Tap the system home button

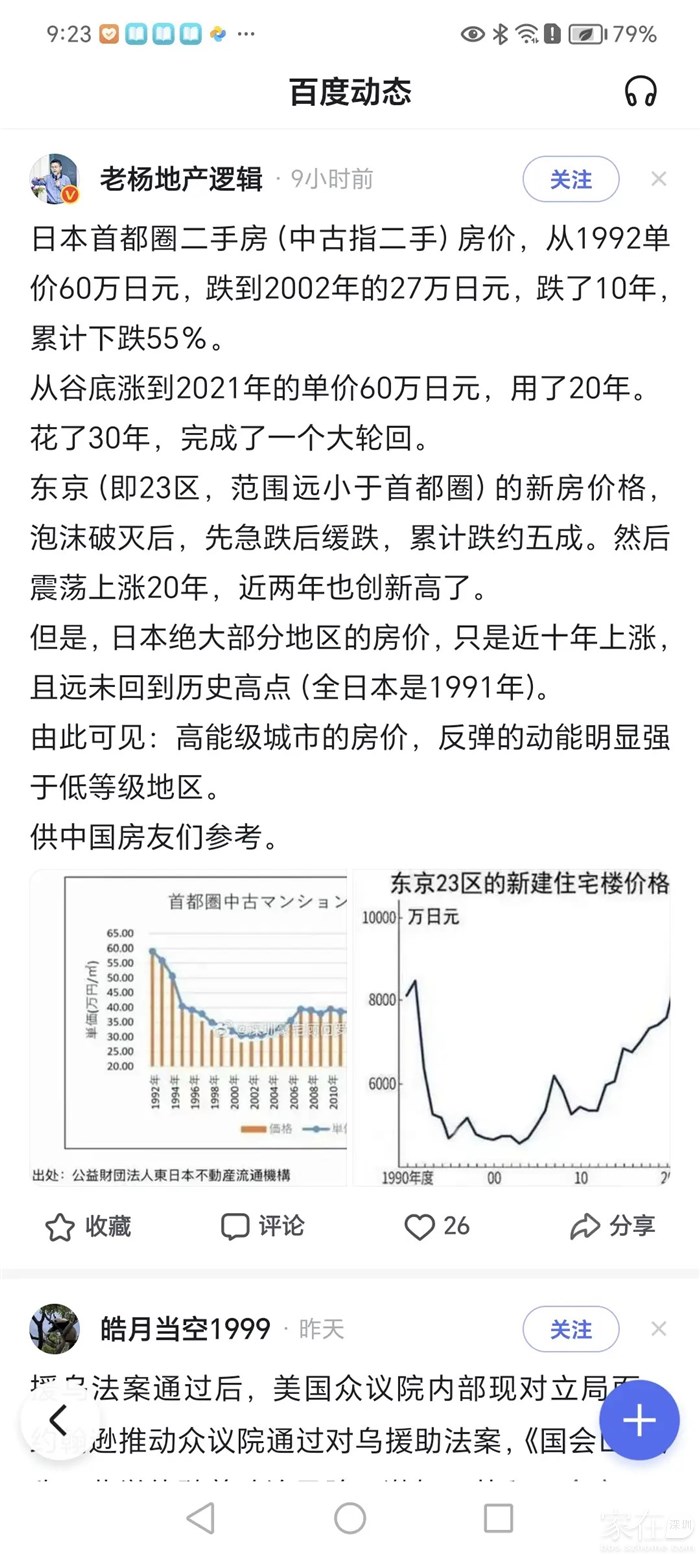click(350, 1518)
